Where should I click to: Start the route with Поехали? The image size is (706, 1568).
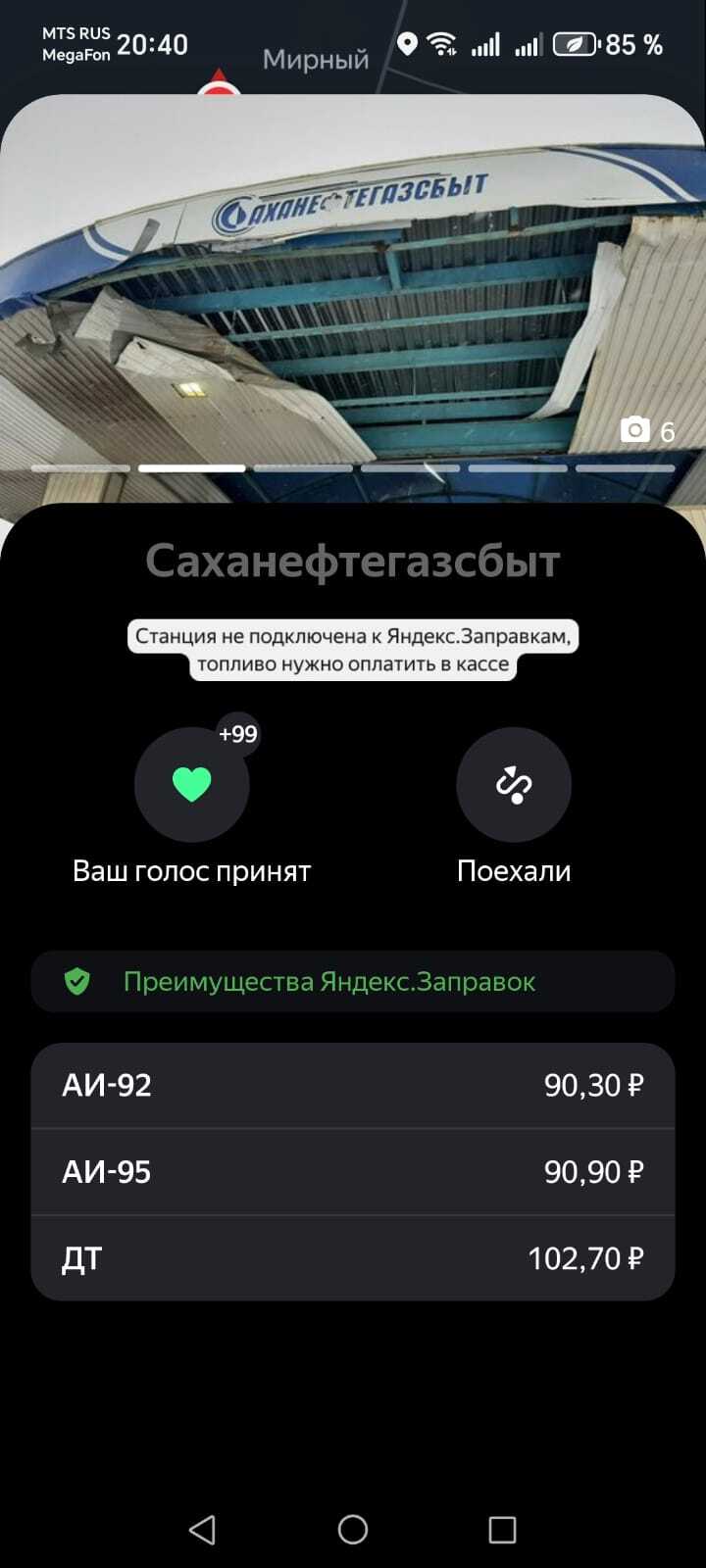(514, 784)
